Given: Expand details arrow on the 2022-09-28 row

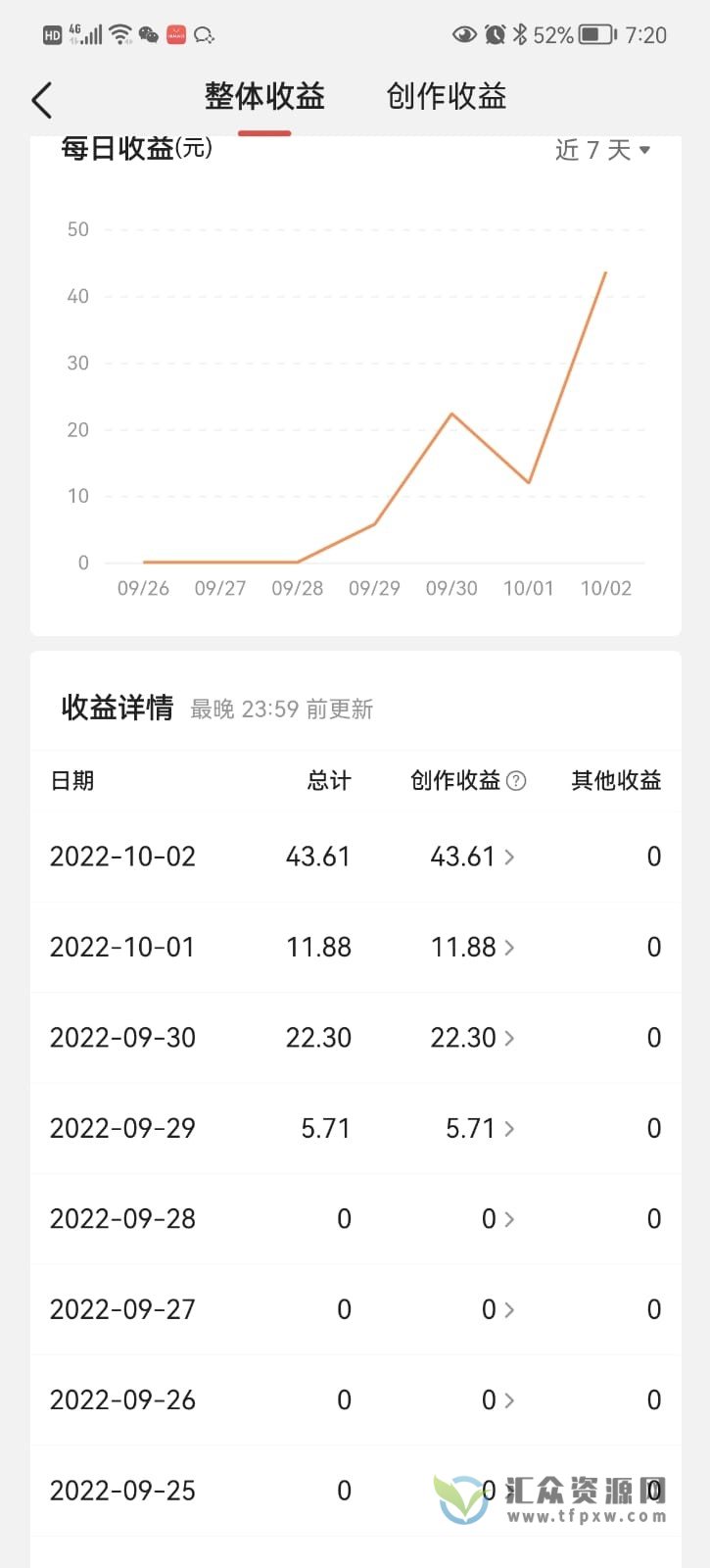Looking at the screenshot, I should click(x=510, y=1218).
